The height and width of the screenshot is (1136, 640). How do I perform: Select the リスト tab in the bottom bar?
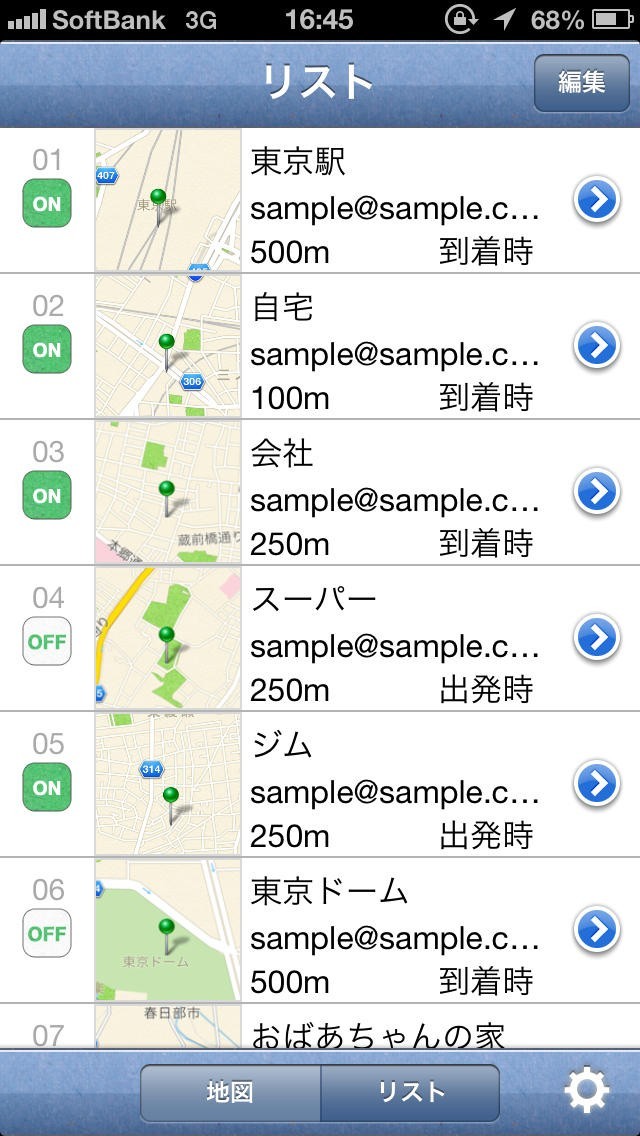410,1092
